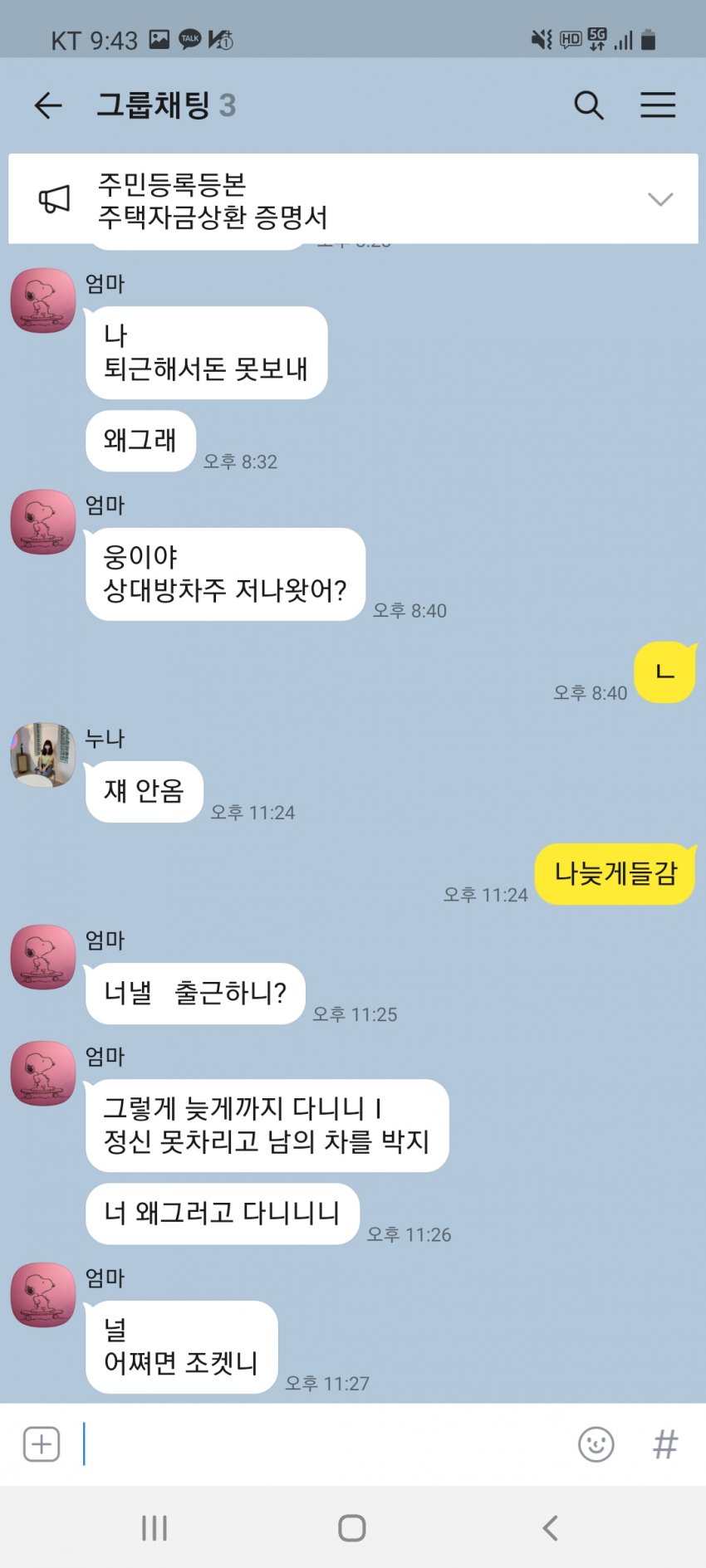Open 엄마's profile above 웅이야 message
706x1568 pixels.
click(43, 522)
